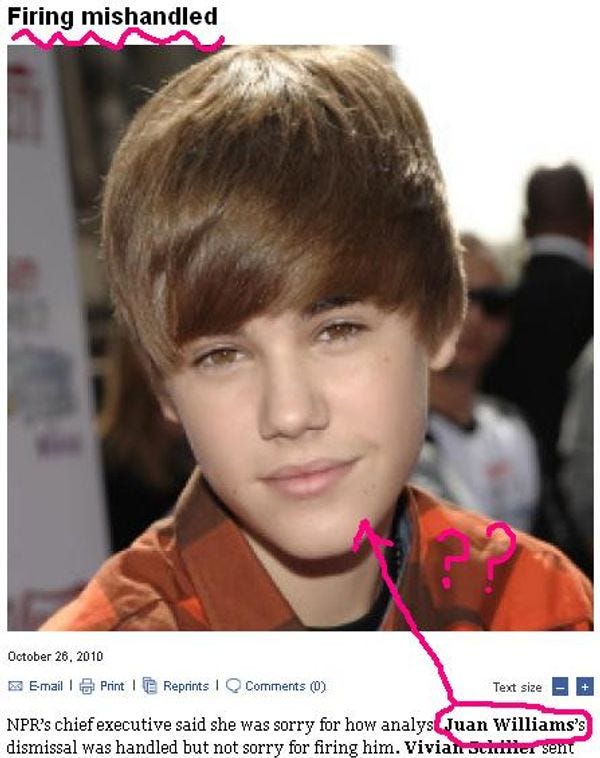600x758 pixels.
Task: Print this article
Action: [x=111, y=686]
